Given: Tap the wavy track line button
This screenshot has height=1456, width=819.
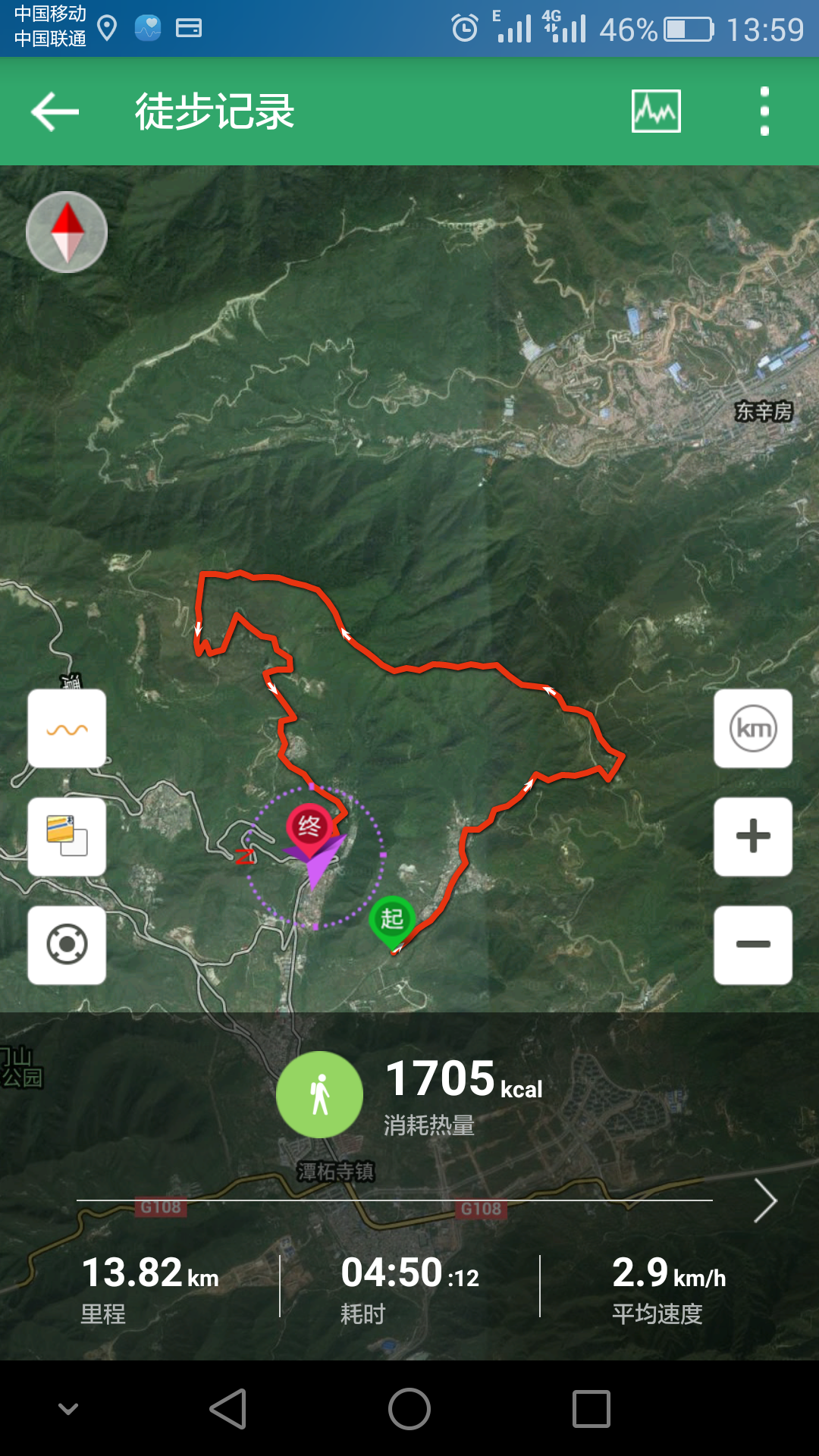Looking at the screenshot, I should 67,729.
